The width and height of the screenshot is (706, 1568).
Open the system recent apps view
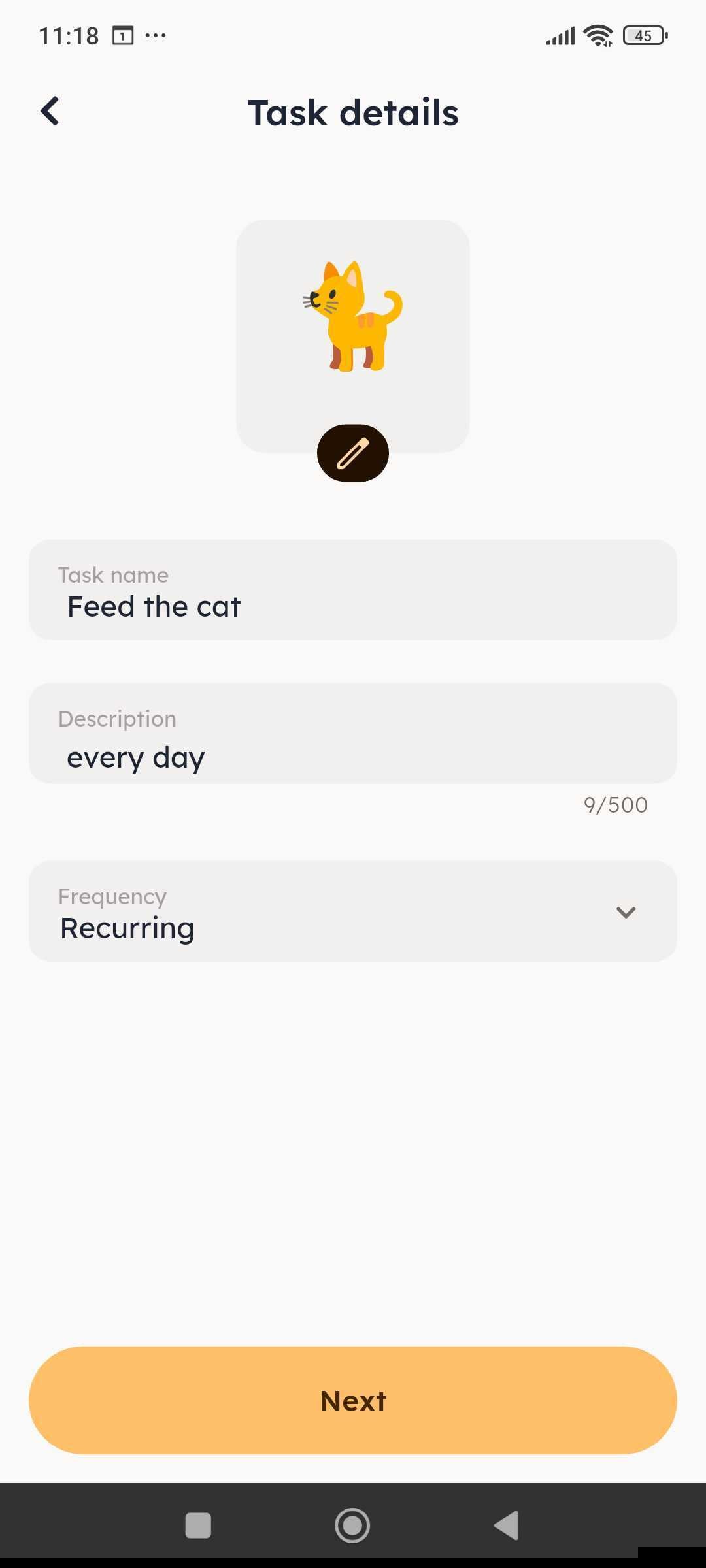(198, 1526)
